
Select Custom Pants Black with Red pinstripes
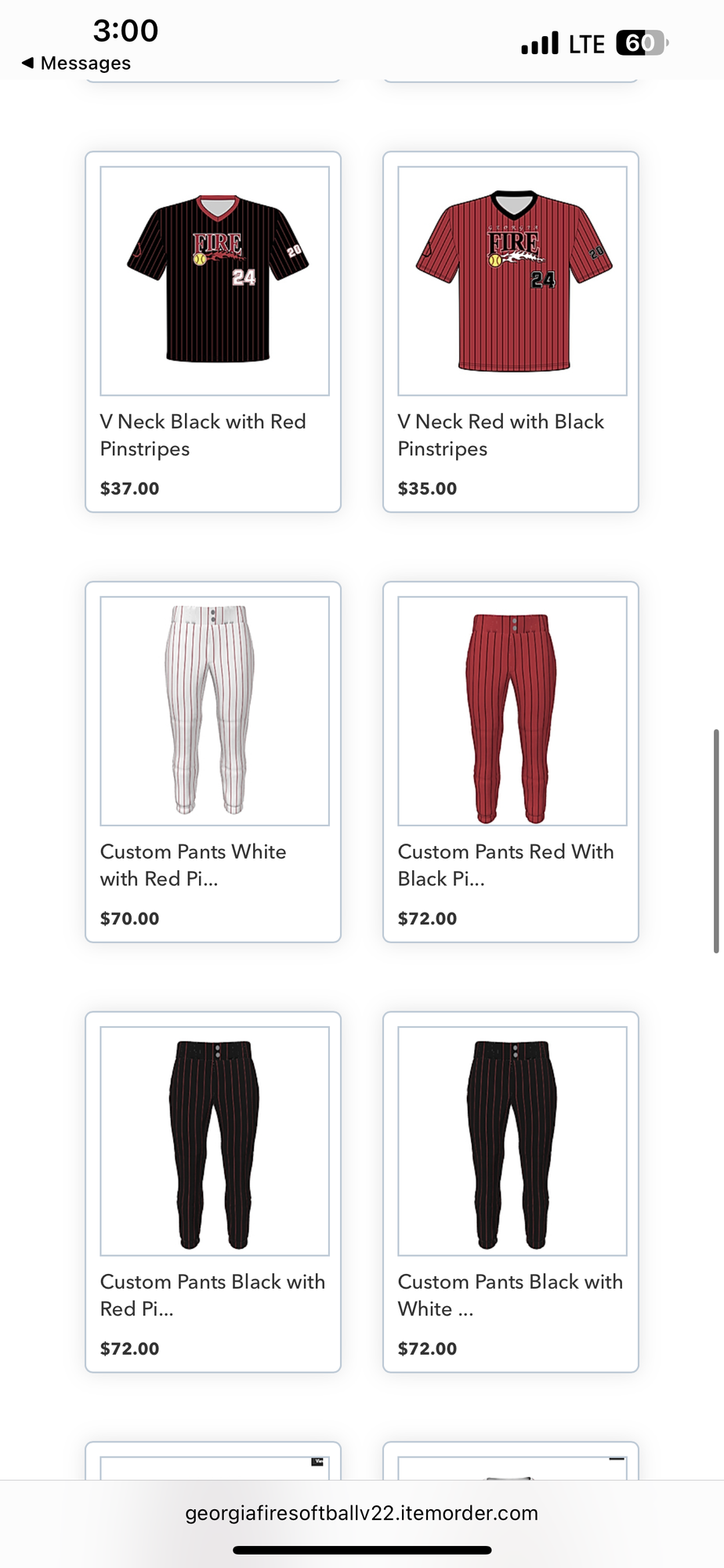(213, 1142)
